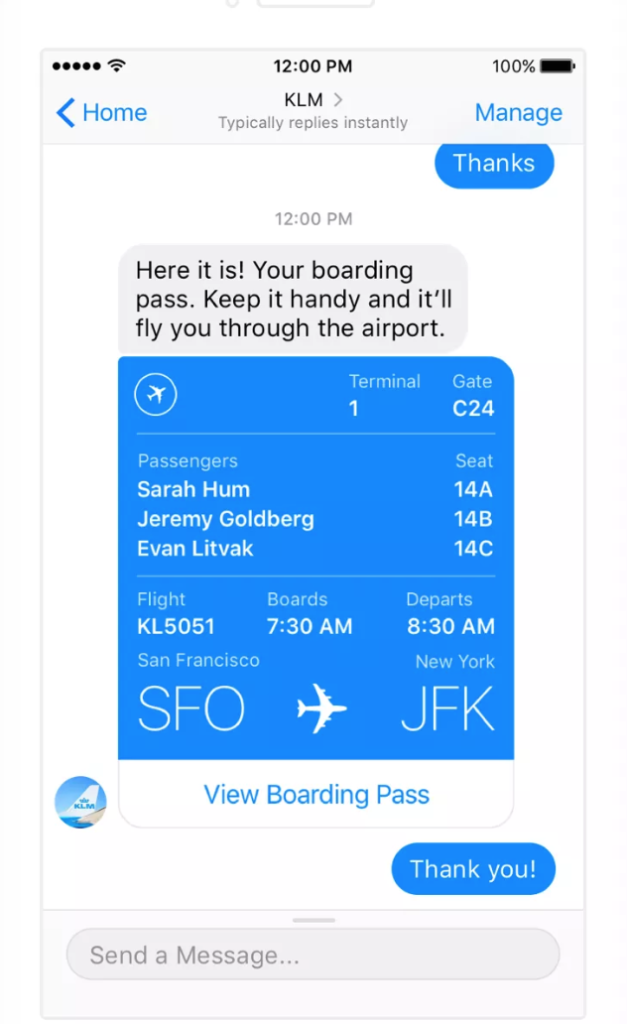Screen dimensions: 627x1024
Task: Open the View Boarding Pass link
Action: [316, 794]
